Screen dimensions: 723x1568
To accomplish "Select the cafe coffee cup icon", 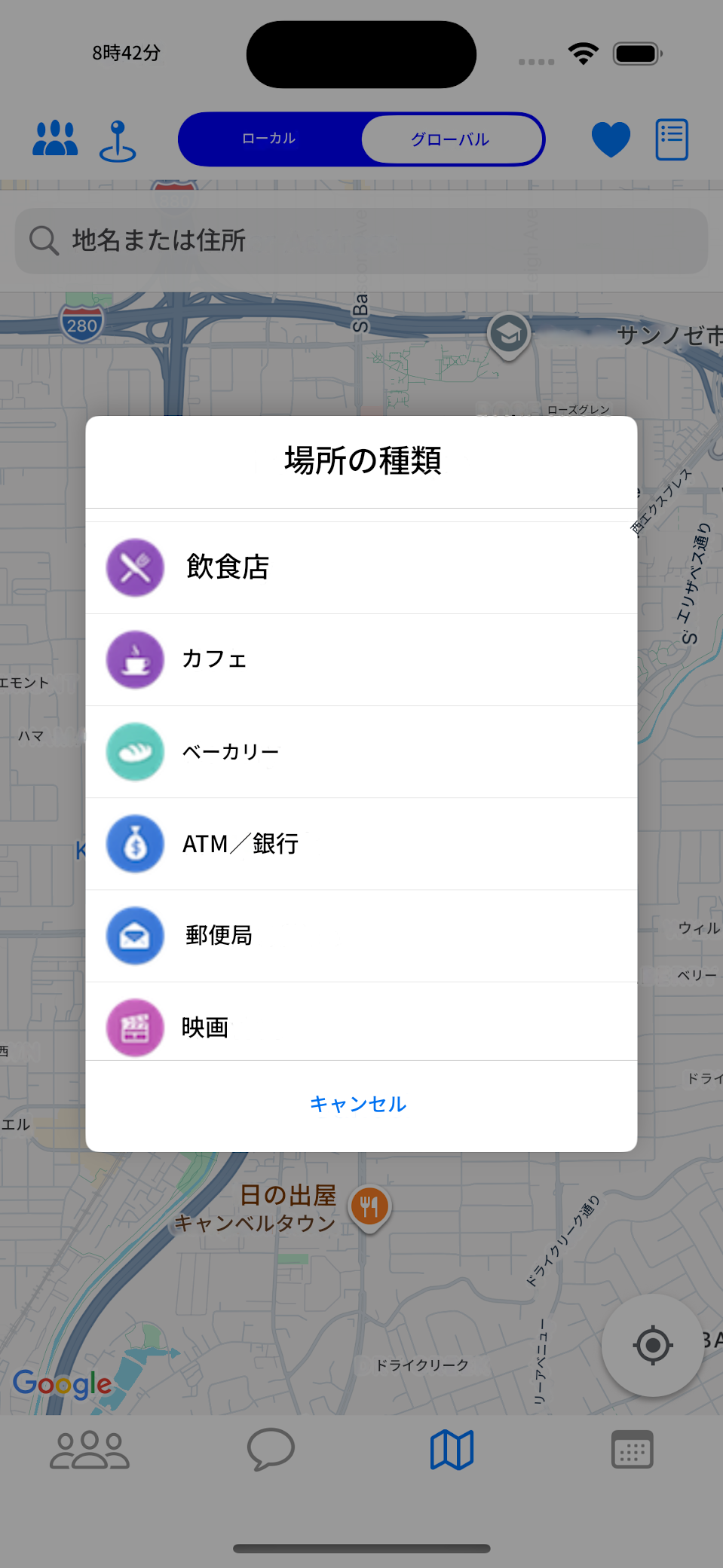I will (134, 659).
